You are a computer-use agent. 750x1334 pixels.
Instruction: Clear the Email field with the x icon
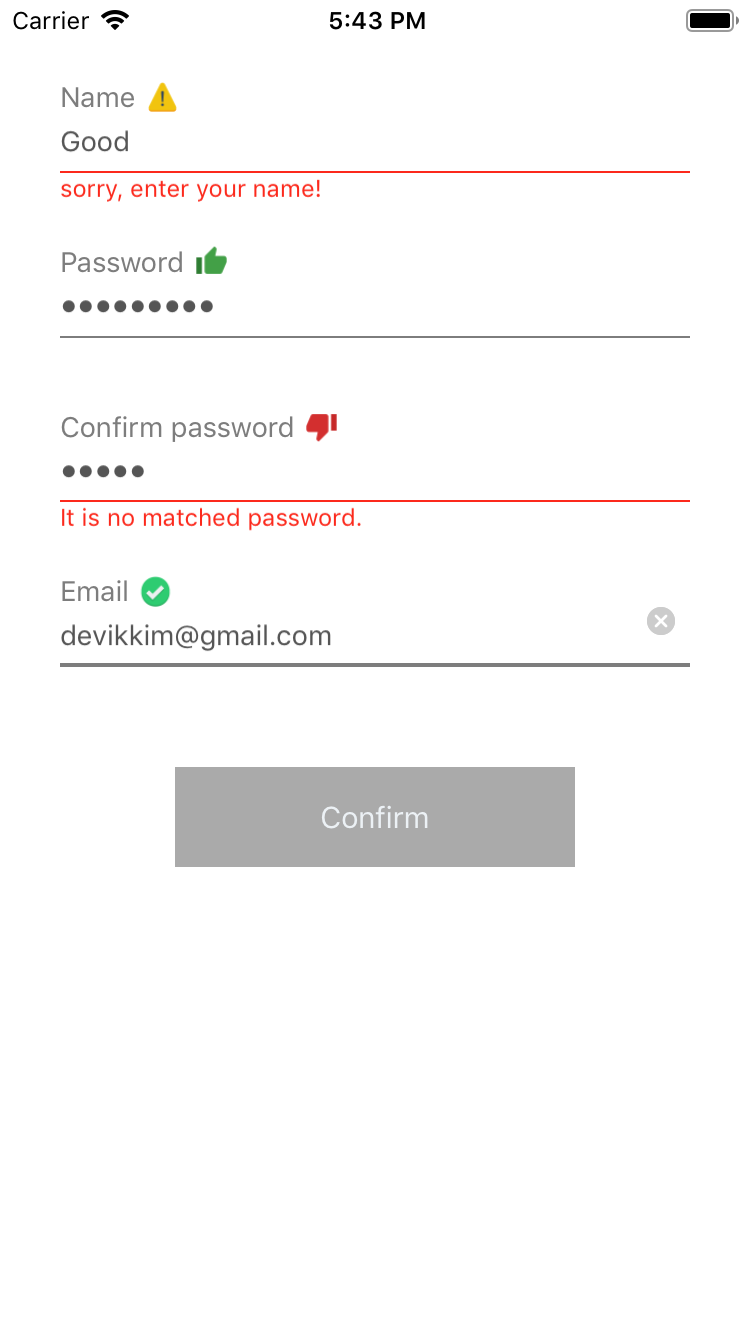[x=661, y=621]
